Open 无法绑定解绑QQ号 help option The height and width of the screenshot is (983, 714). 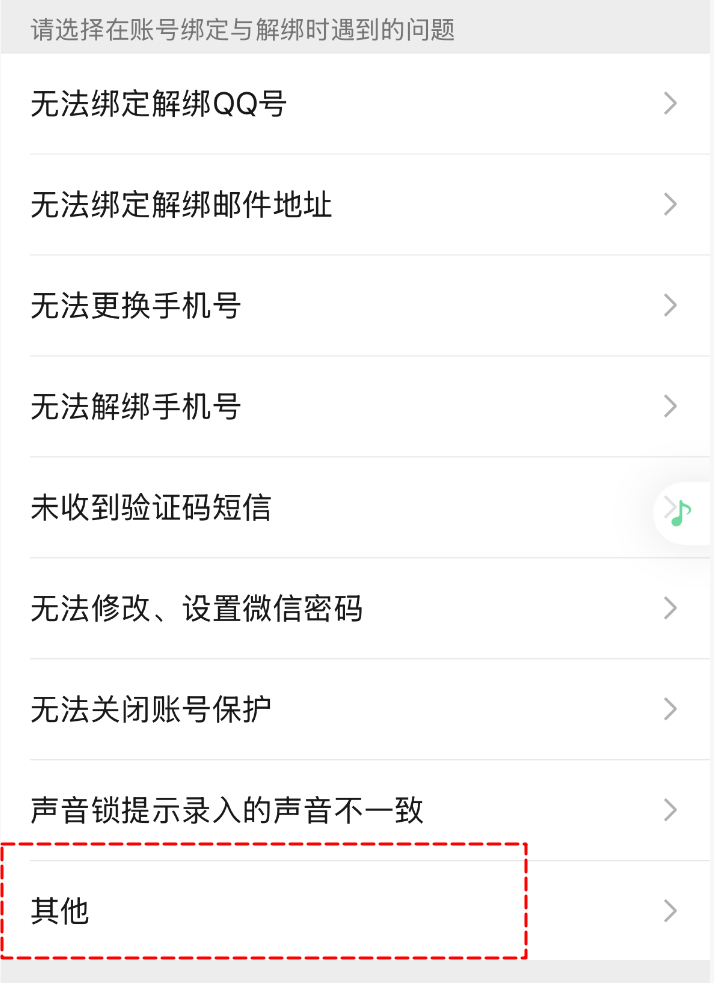(356, 104)
